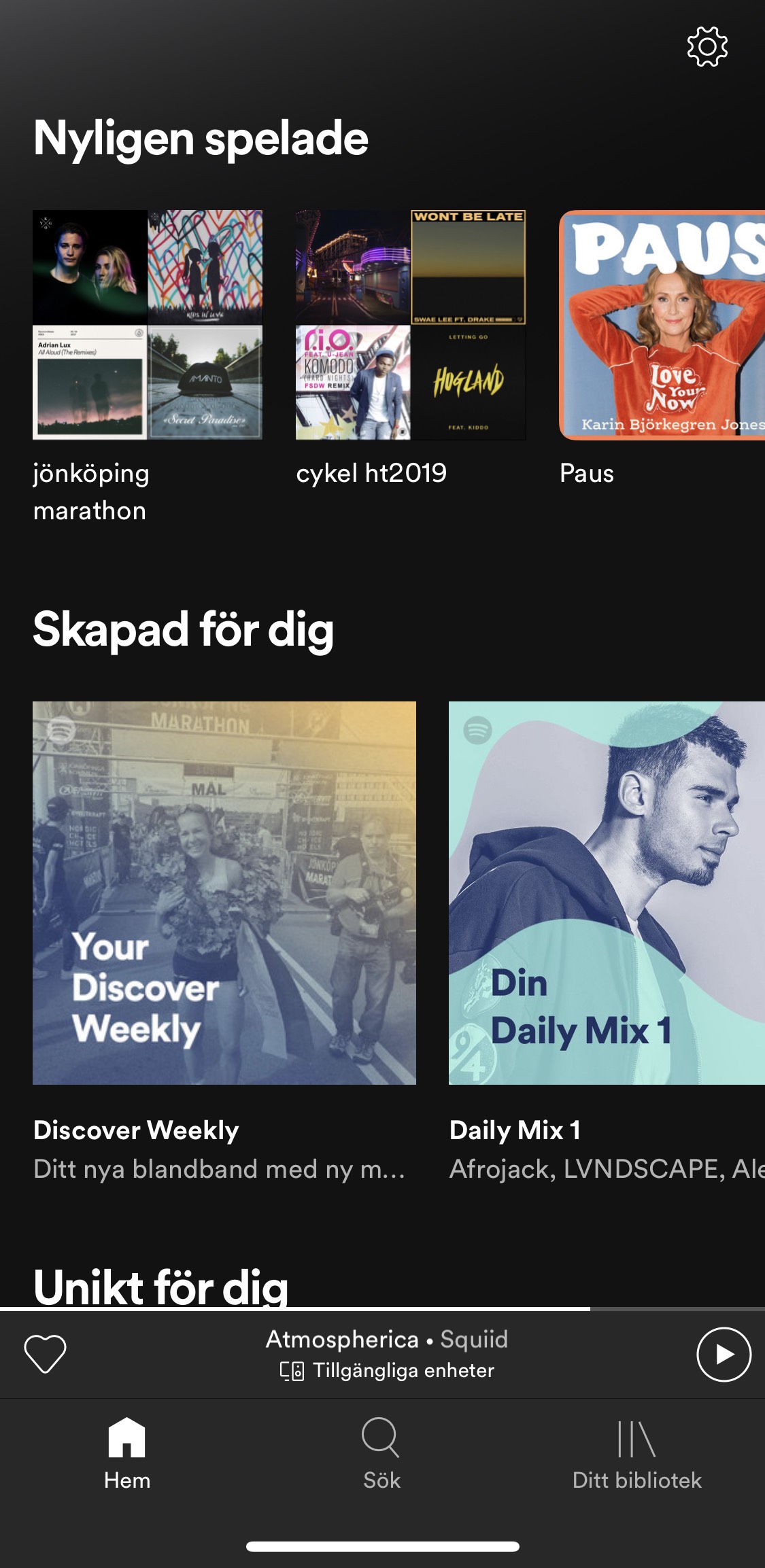Open Tillgängliga enheter device picker
Image resolution: width=765 pixels, height=1568 pixels.
pyautogui.click(x=388, y=1371)
